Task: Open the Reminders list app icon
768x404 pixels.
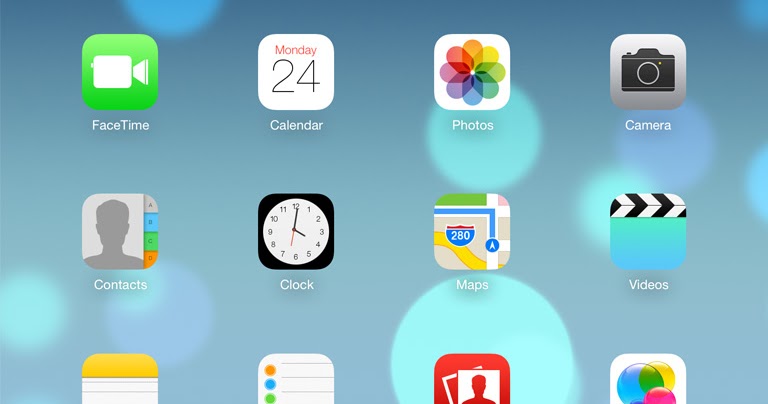Action: click(x=296, y=380)
